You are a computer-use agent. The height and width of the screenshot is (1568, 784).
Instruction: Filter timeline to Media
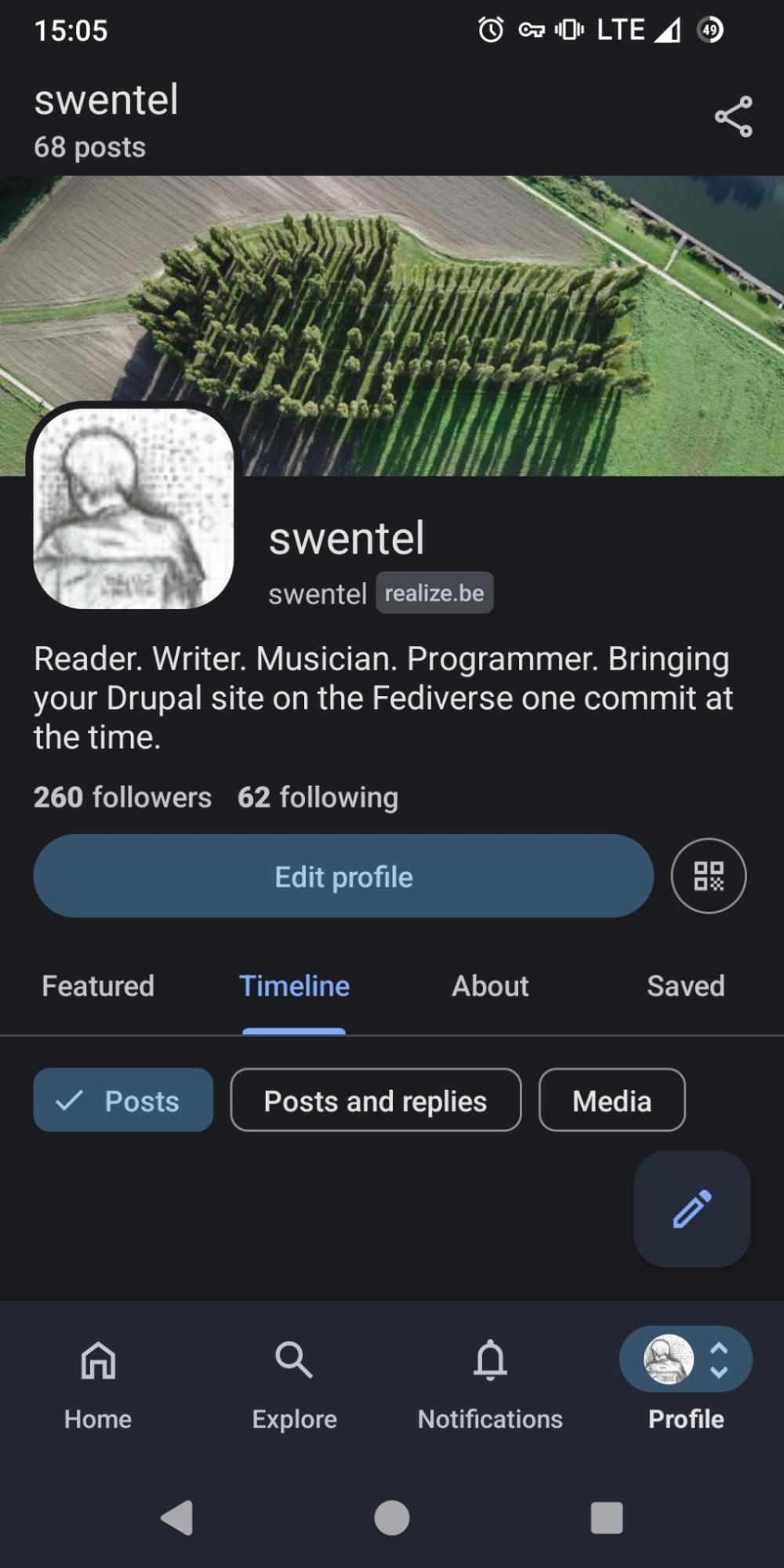[612, 1100]
